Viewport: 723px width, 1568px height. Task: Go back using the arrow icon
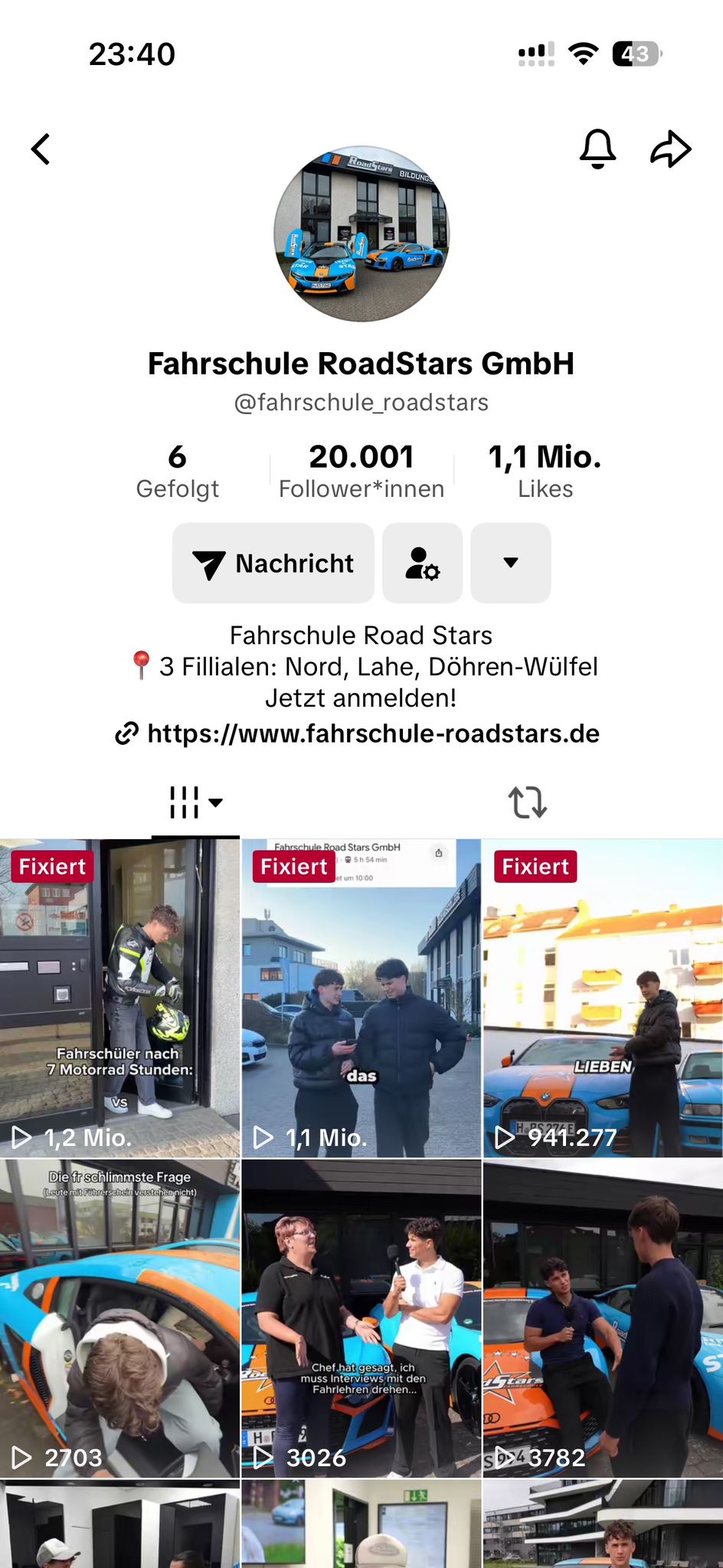(x=41, y=149)
